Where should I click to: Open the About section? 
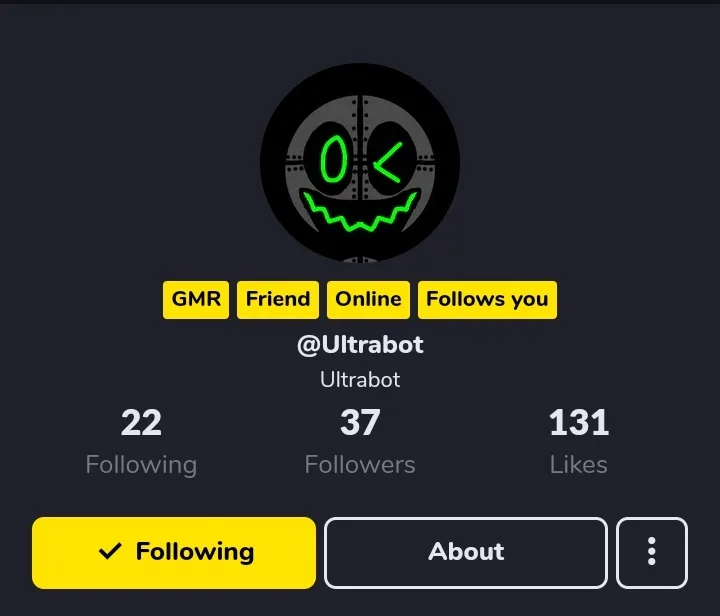tap(465, 552)
